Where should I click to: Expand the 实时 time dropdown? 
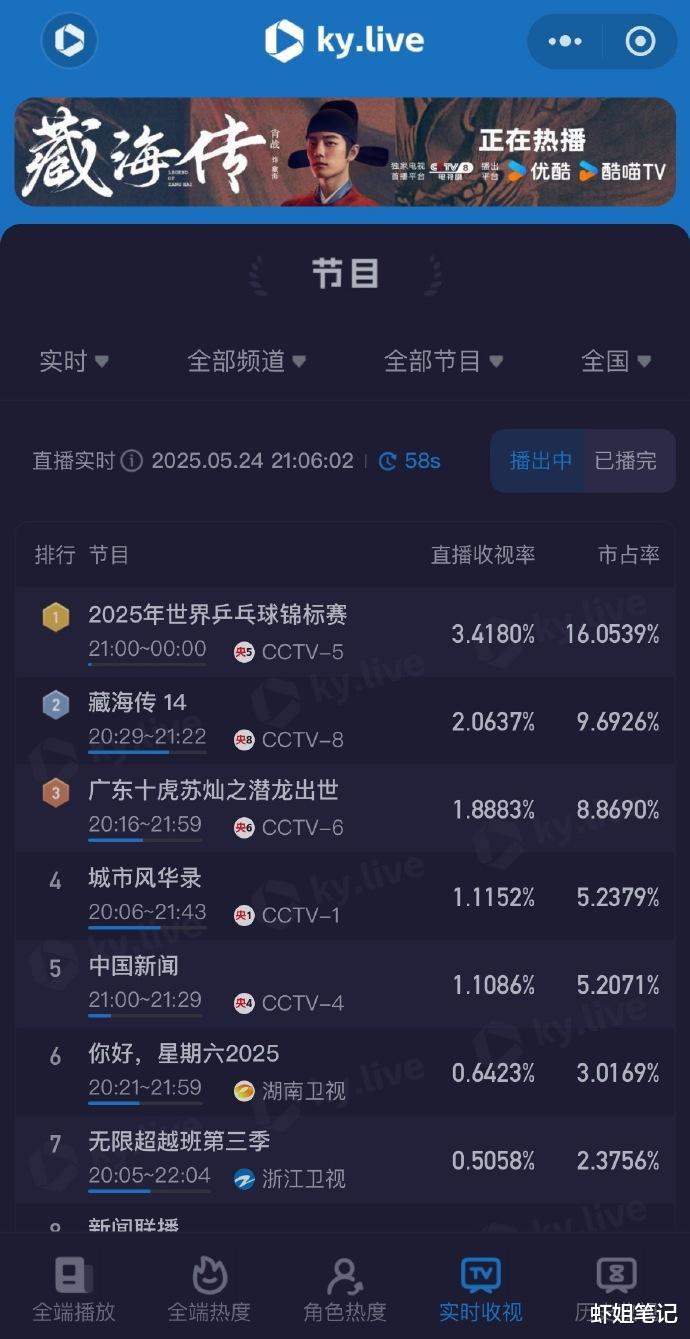[x=74, y=361]
